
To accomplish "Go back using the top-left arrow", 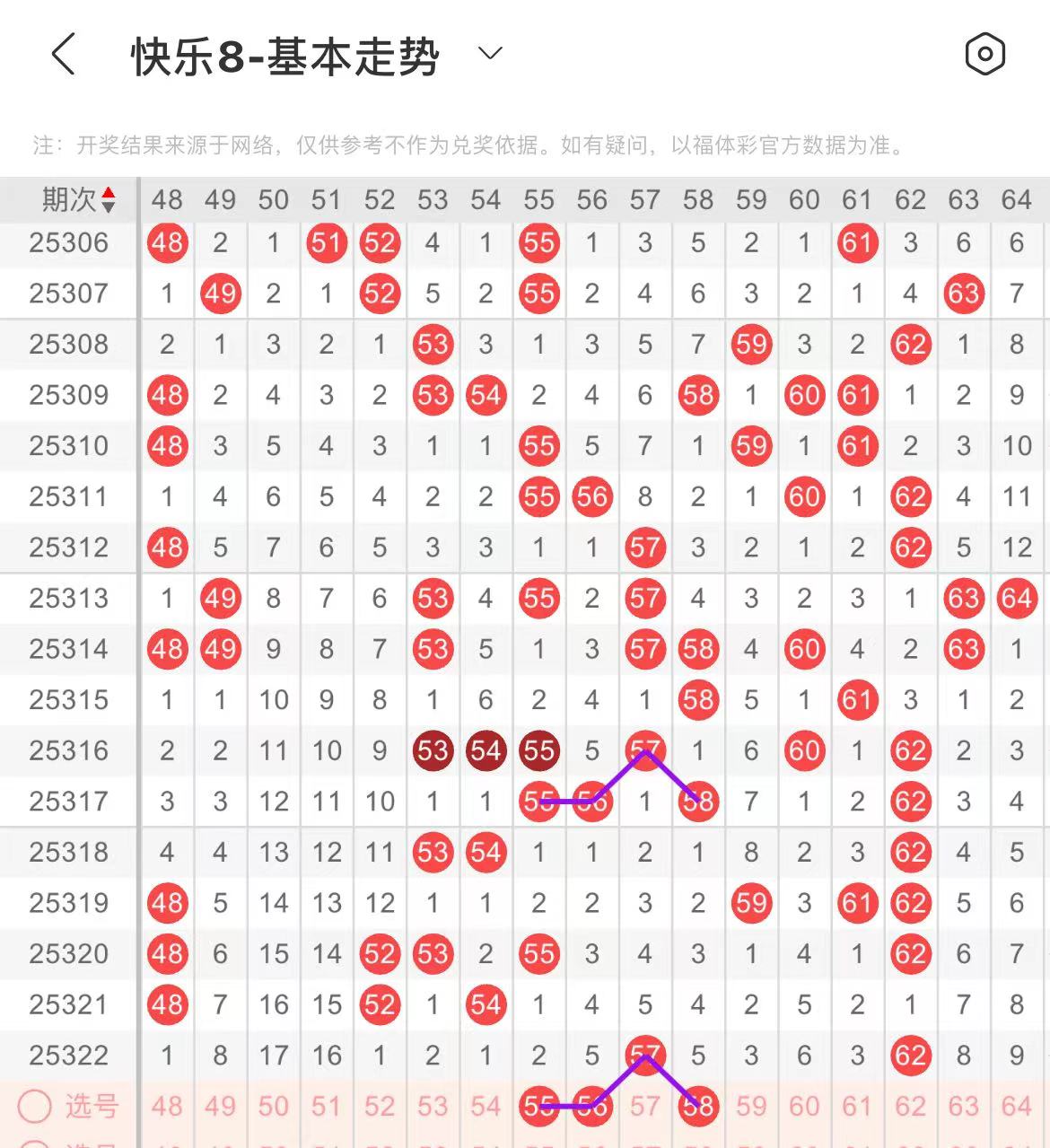I will 63,55.
